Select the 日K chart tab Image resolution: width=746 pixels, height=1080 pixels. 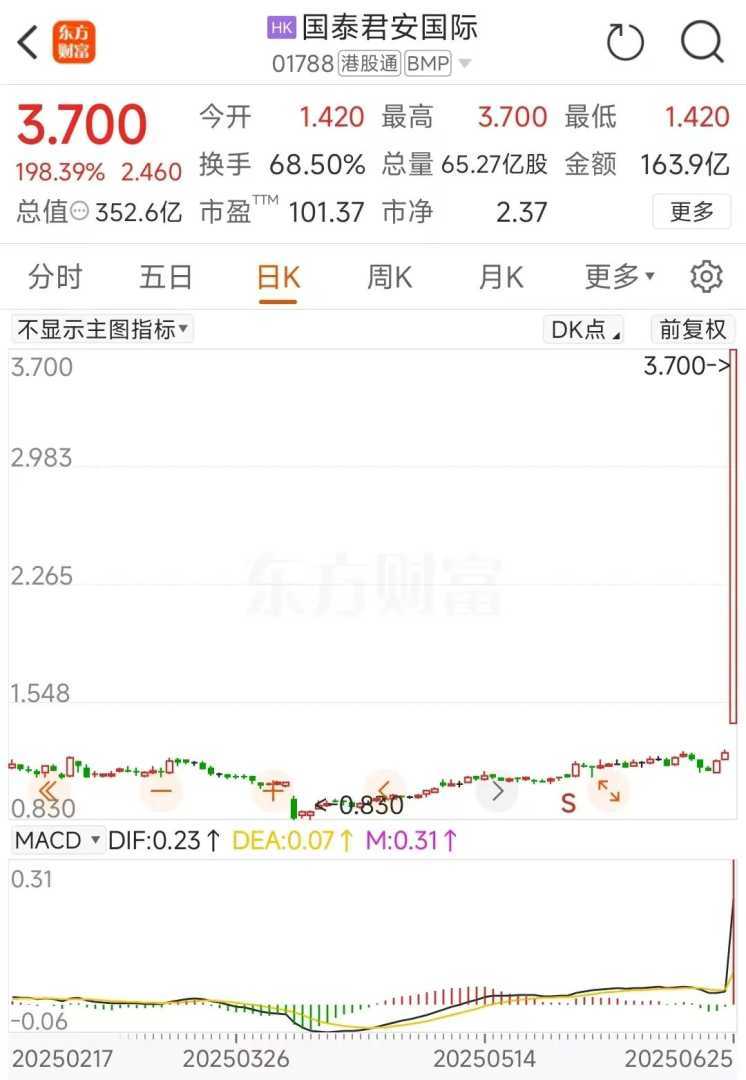point(278,277)
